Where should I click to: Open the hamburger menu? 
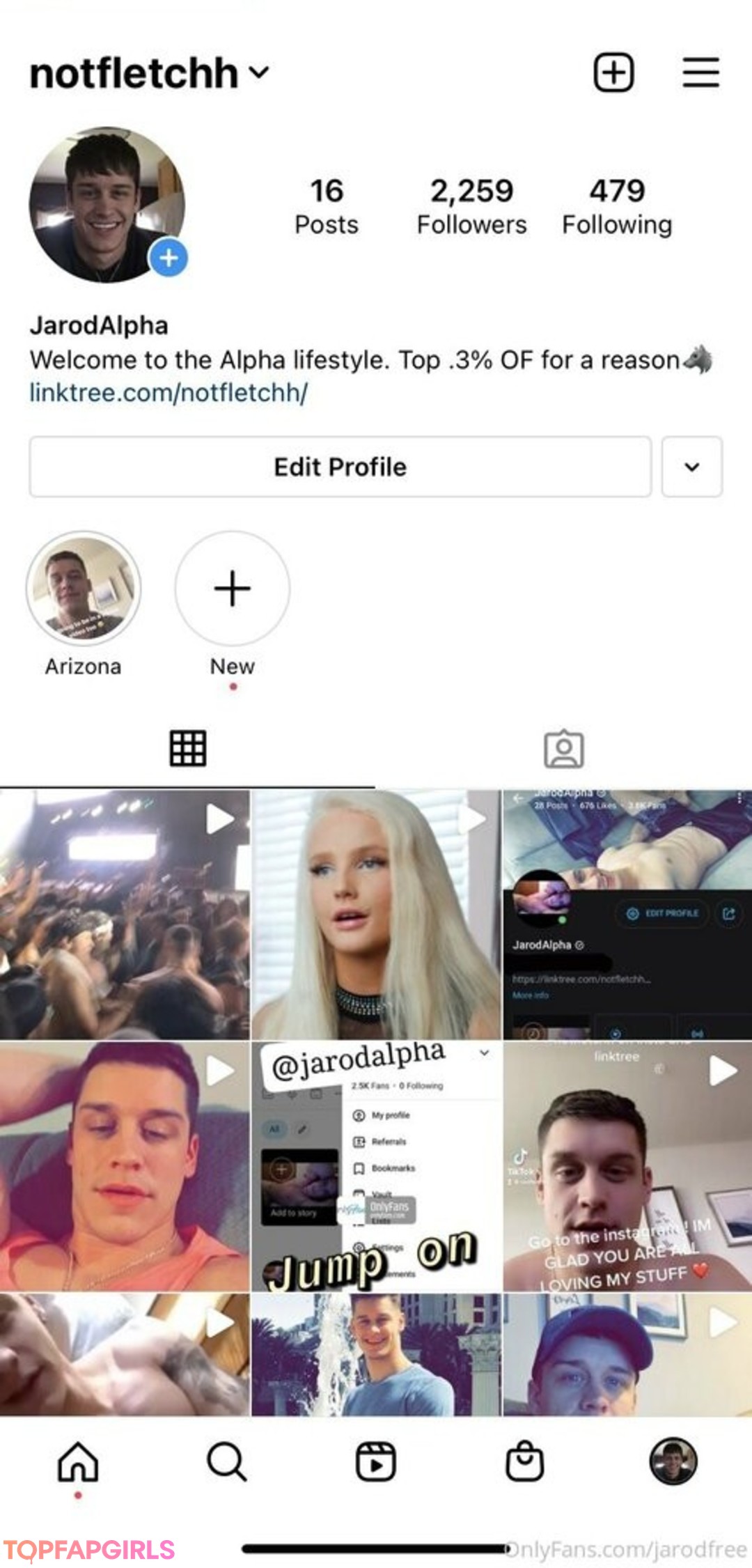[700, 72]
